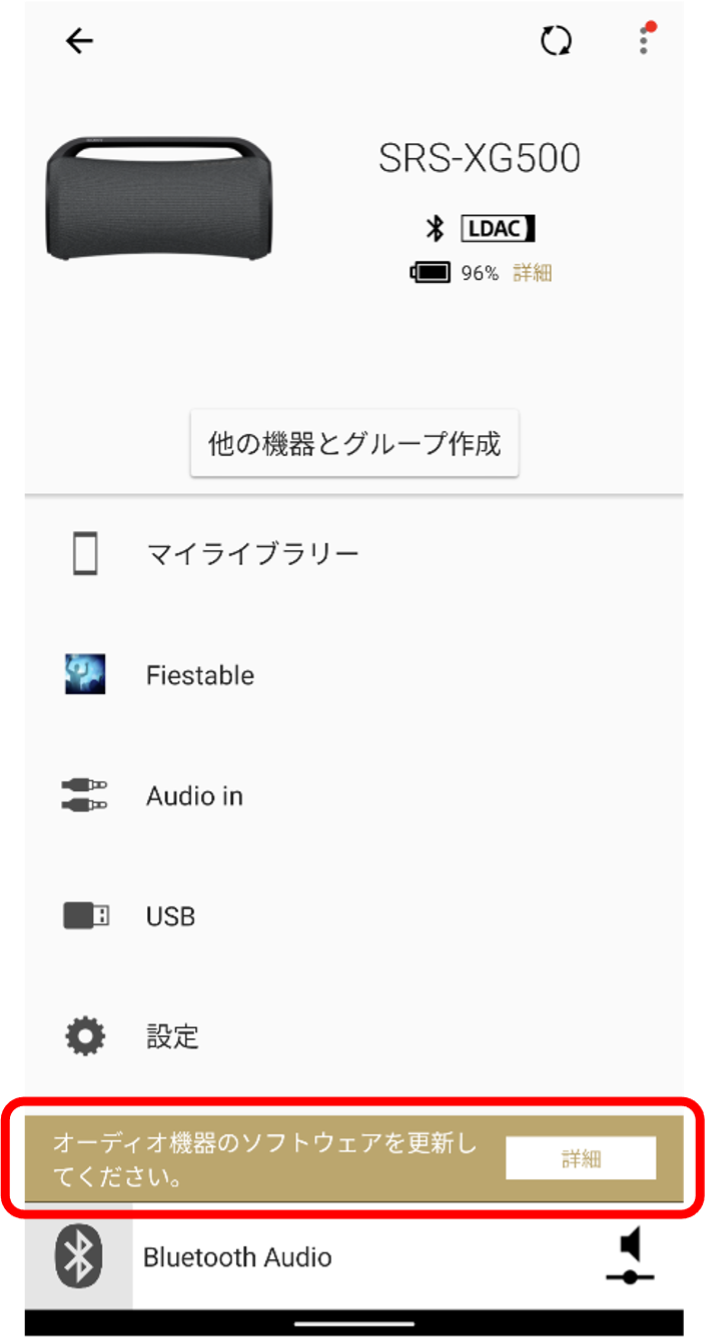Select USB source
Screen dimensions: 710x1342
(x=170, y=916)
